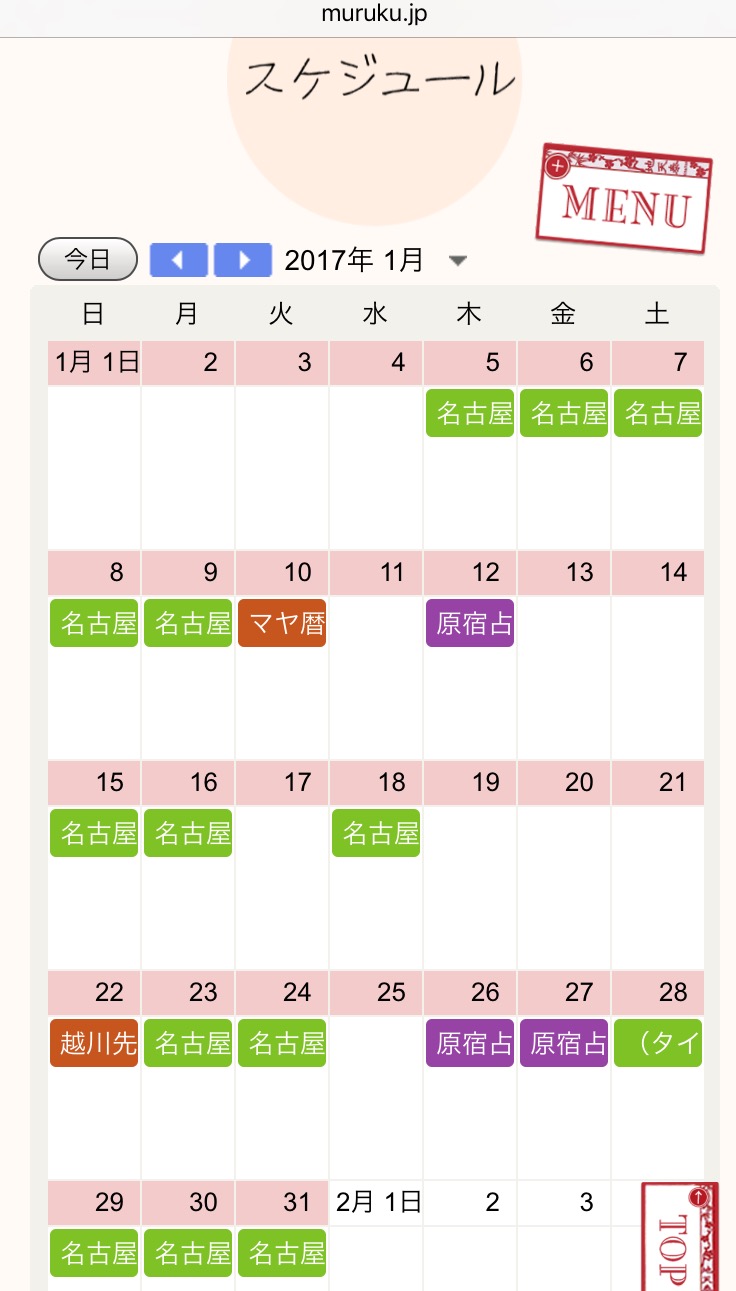Image resolution: width=736 pixels, height=1291 pixels.
Task: Open 名古屋 event on January 5
Action: (470, 413)
